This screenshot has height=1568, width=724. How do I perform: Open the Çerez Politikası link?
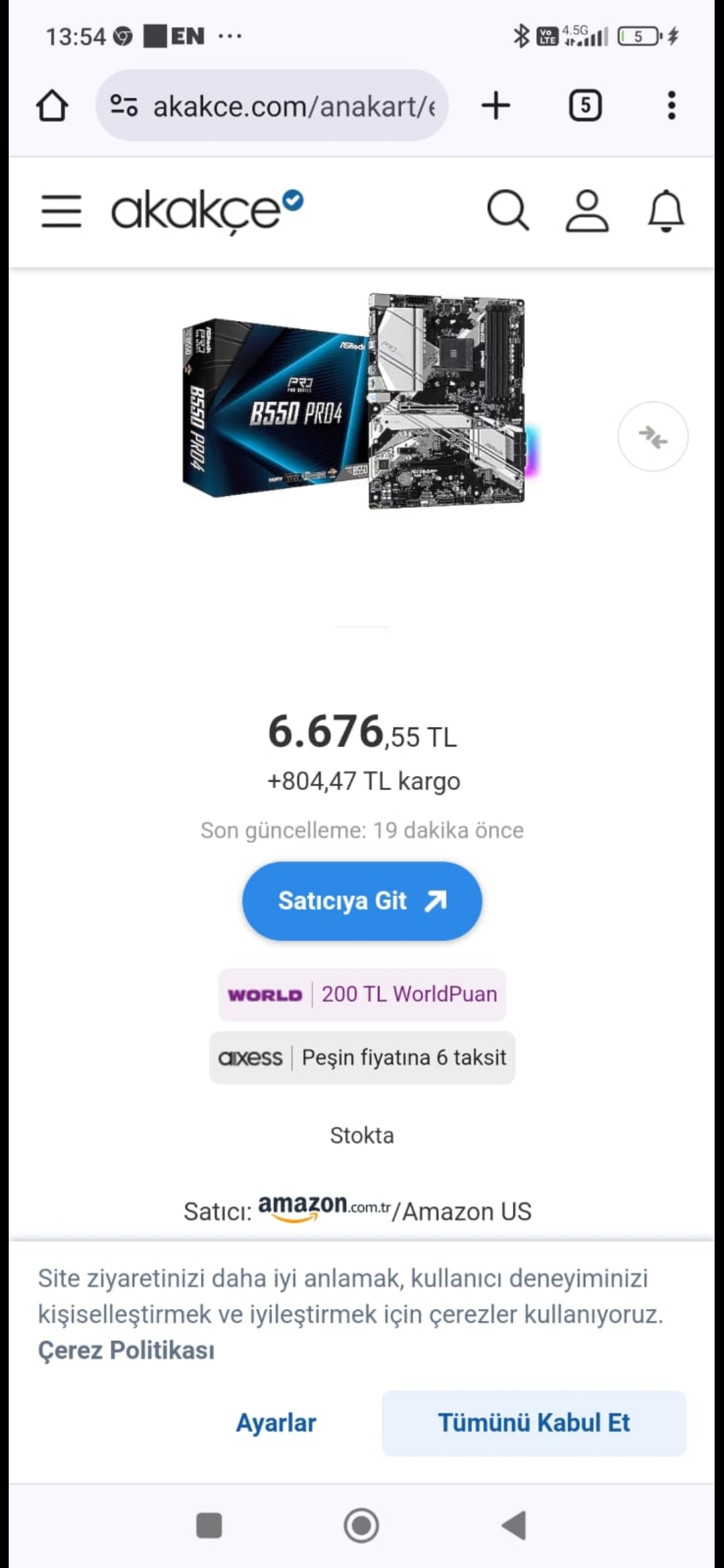[x=126, y=1350]
